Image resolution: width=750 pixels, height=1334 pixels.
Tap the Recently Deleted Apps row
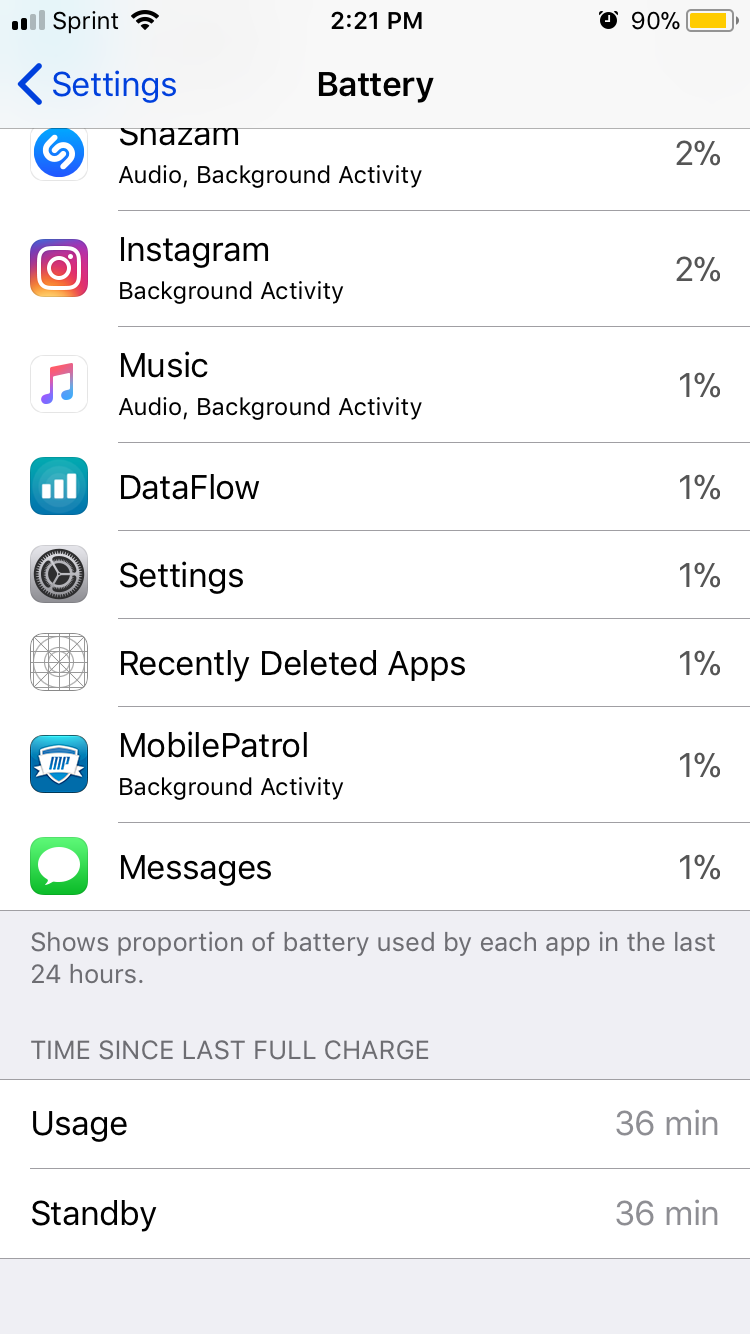click(x=375, y=663)
